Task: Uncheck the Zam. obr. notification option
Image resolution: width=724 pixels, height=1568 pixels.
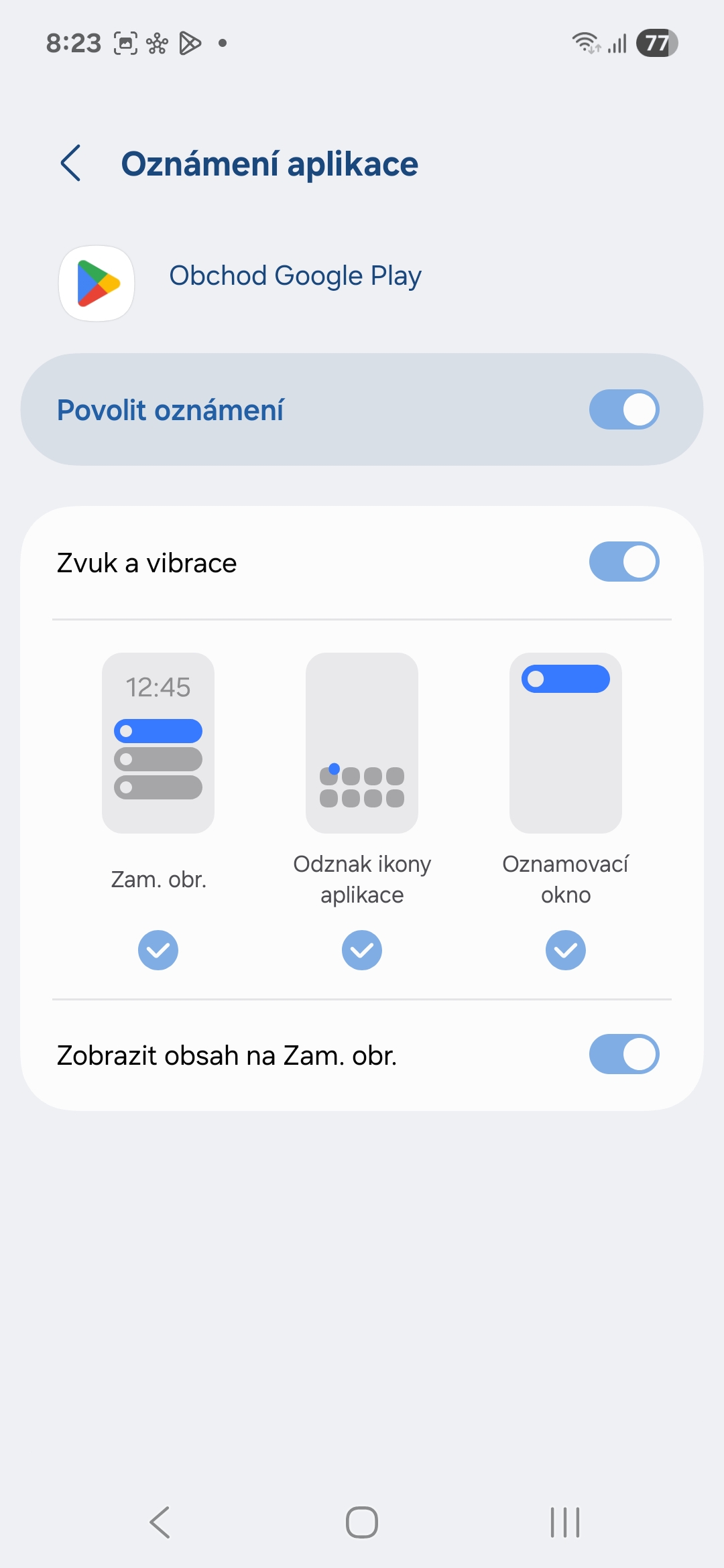Action: (158, 950)
